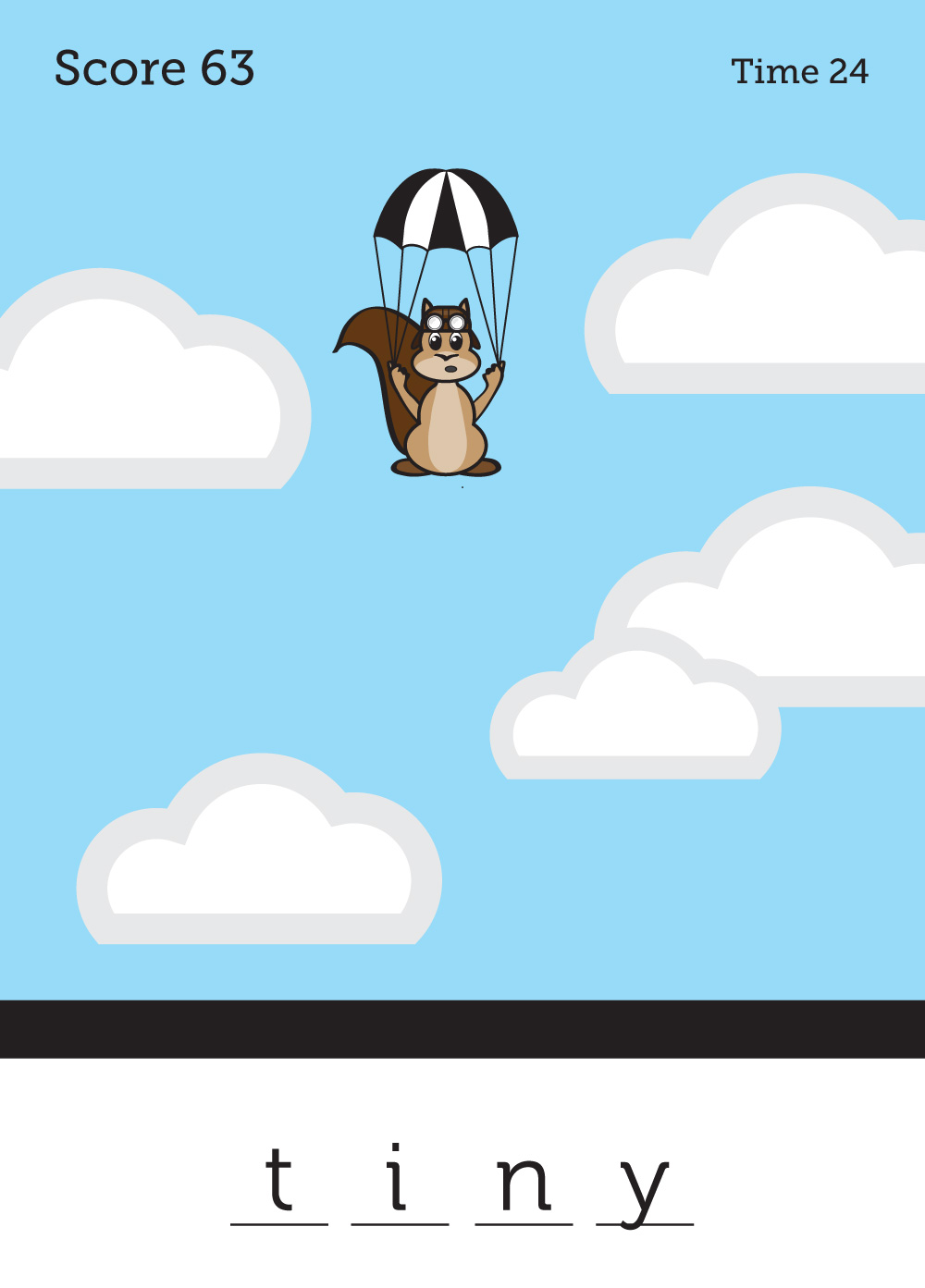Click the Score 63 label

click(x=154, y=67)
